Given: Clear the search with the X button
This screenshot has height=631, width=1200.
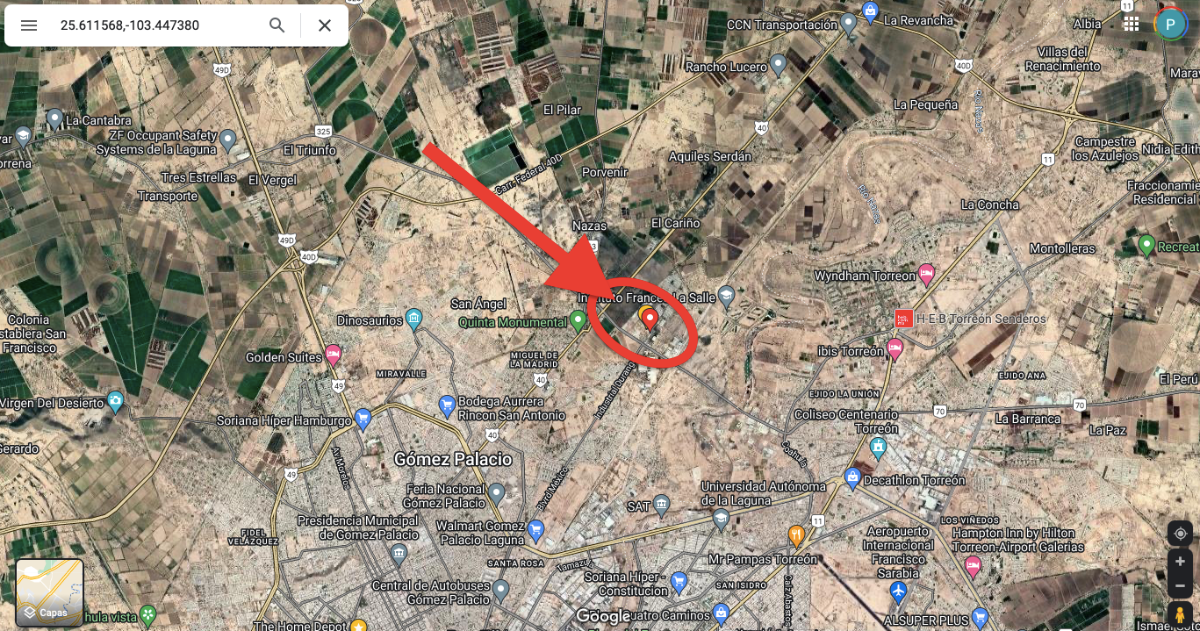Looking at the screenshot, I should click(x=324, y=25).
